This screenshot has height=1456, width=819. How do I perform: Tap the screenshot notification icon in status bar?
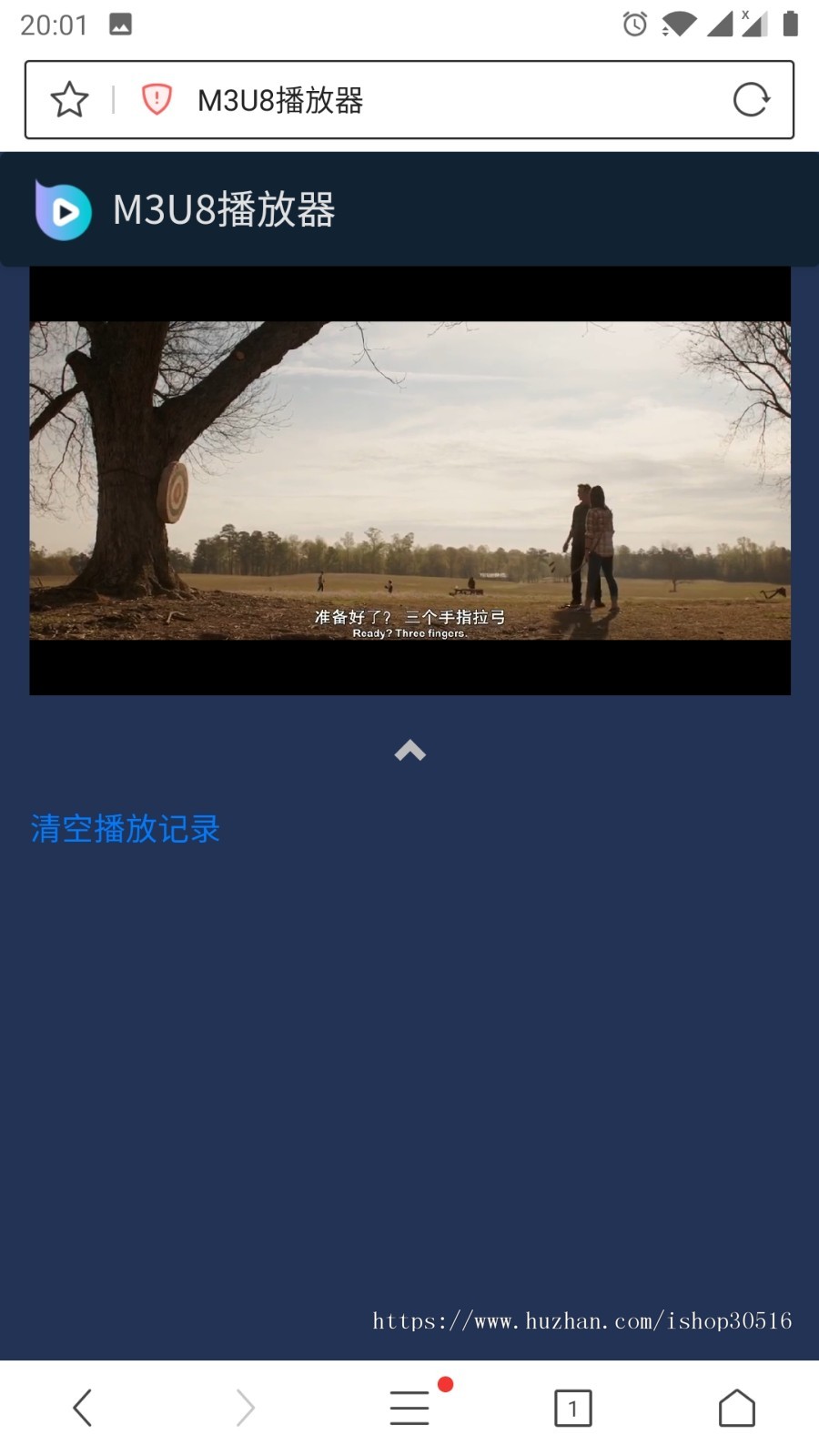[x=119, y=24]
